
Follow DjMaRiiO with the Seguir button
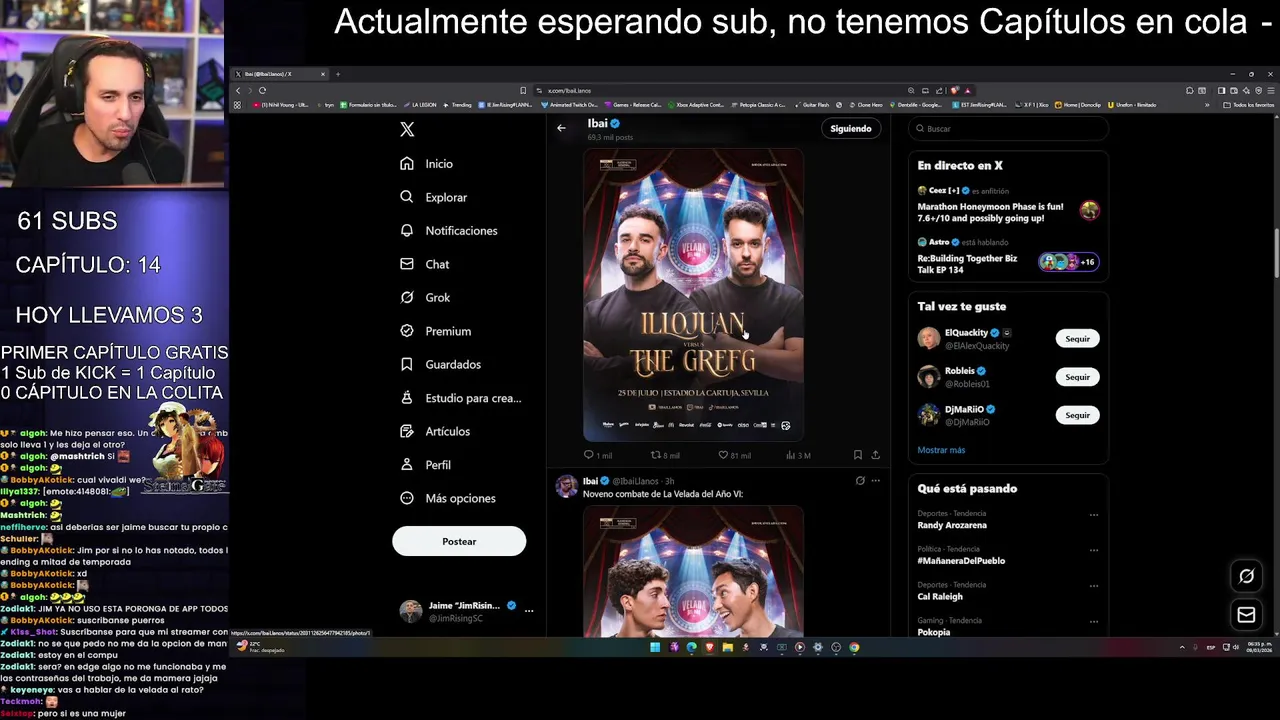click(1077, 415)
